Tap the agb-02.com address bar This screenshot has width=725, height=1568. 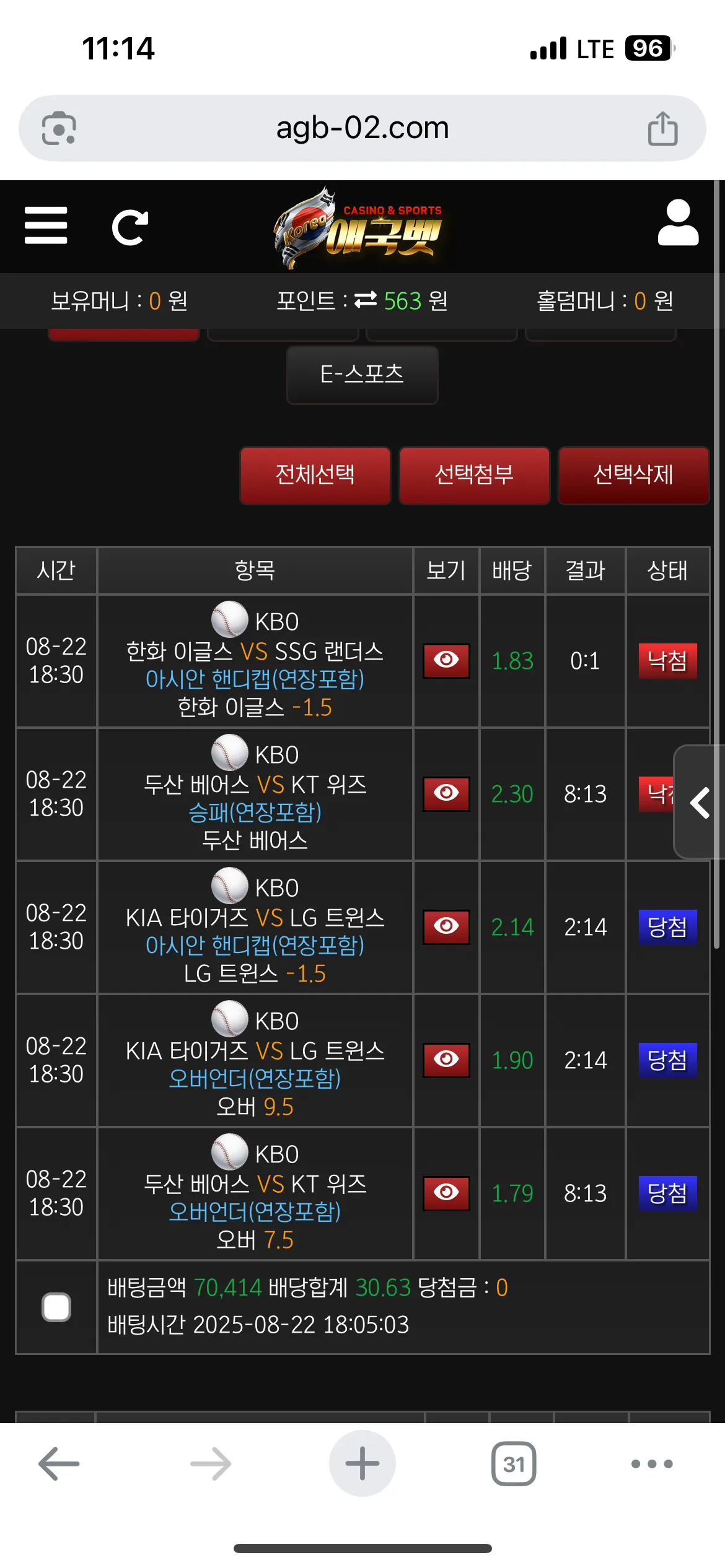[362, 128]
